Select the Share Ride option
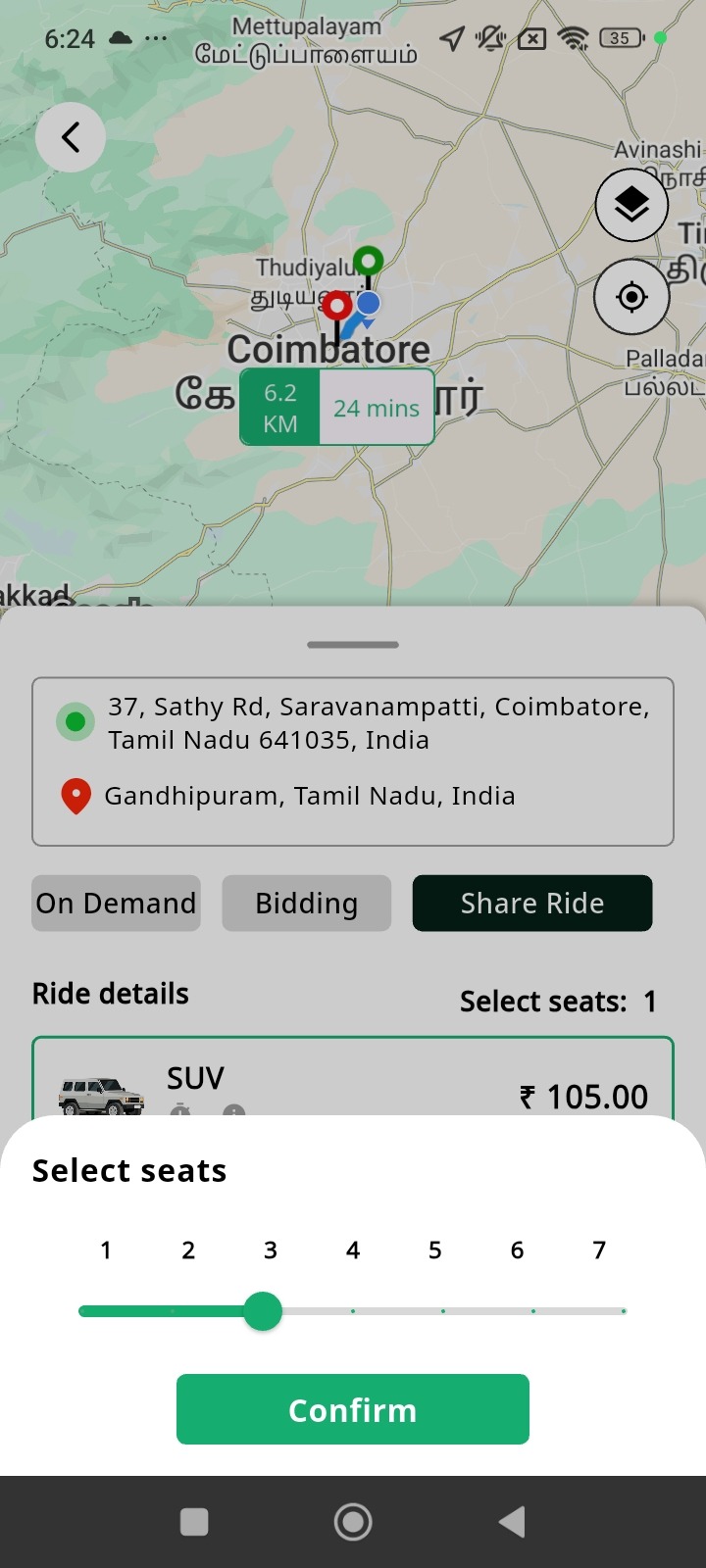This screenshot has height=1568, width=706. tap(532, 903)
